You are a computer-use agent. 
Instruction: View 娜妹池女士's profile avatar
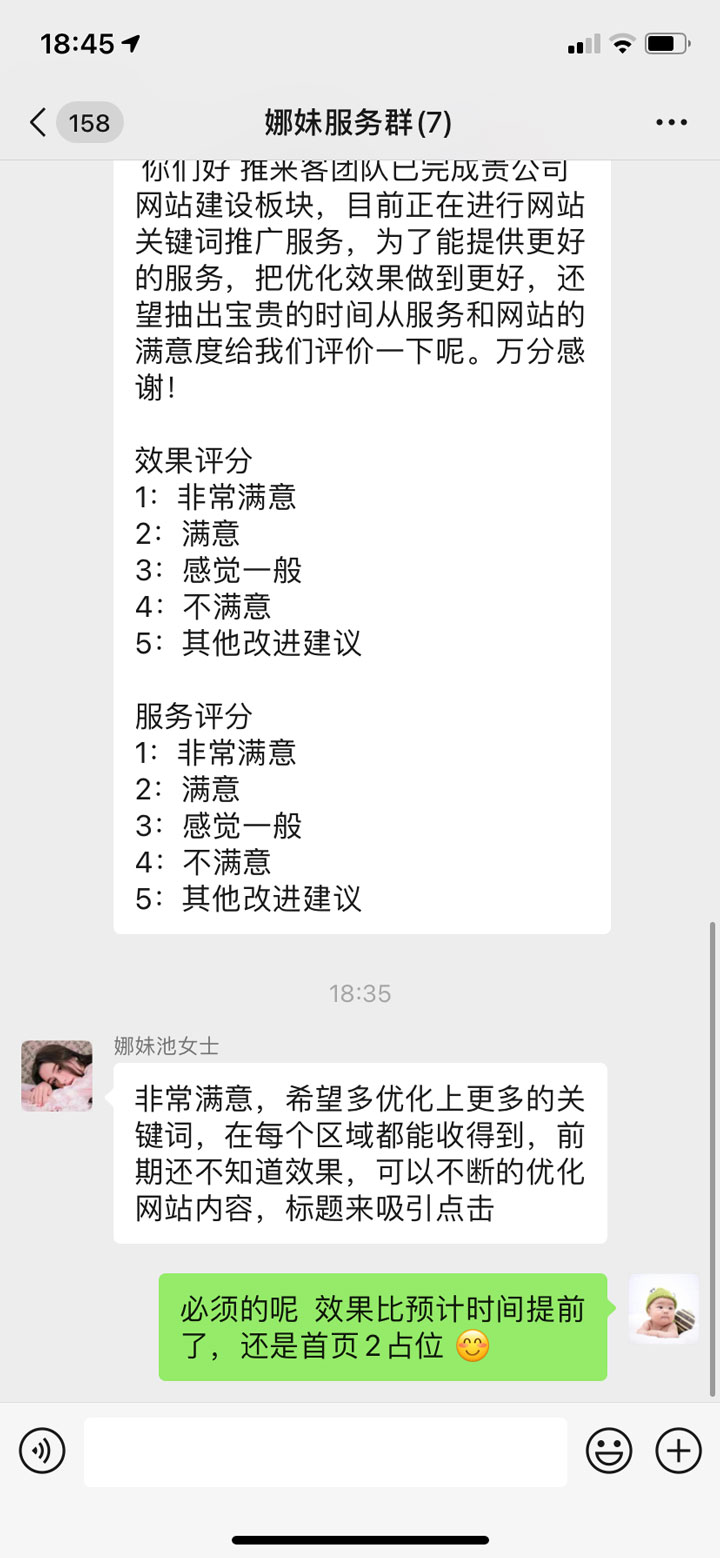[x=57, y=1076]
